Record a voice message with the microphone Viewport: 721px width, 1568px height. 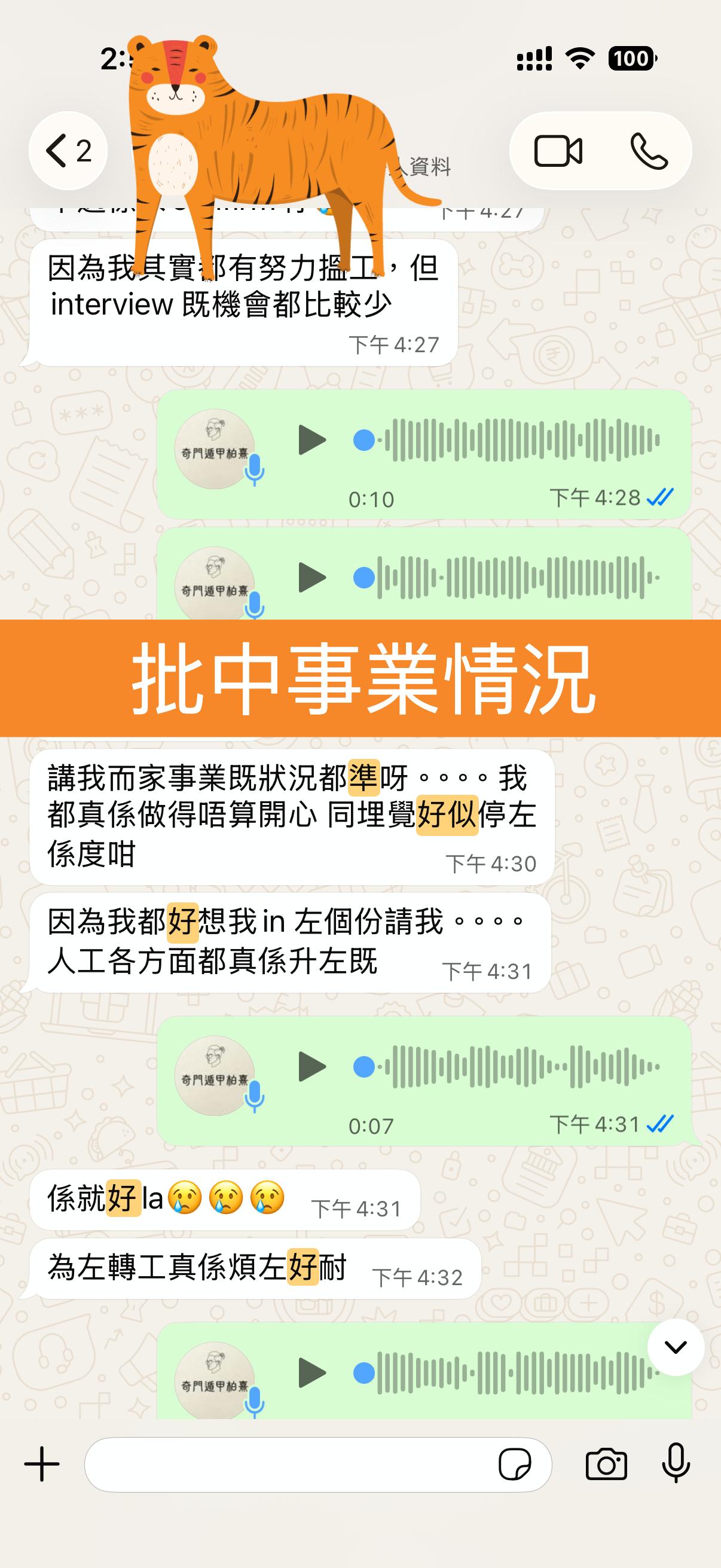point(676,1463)
